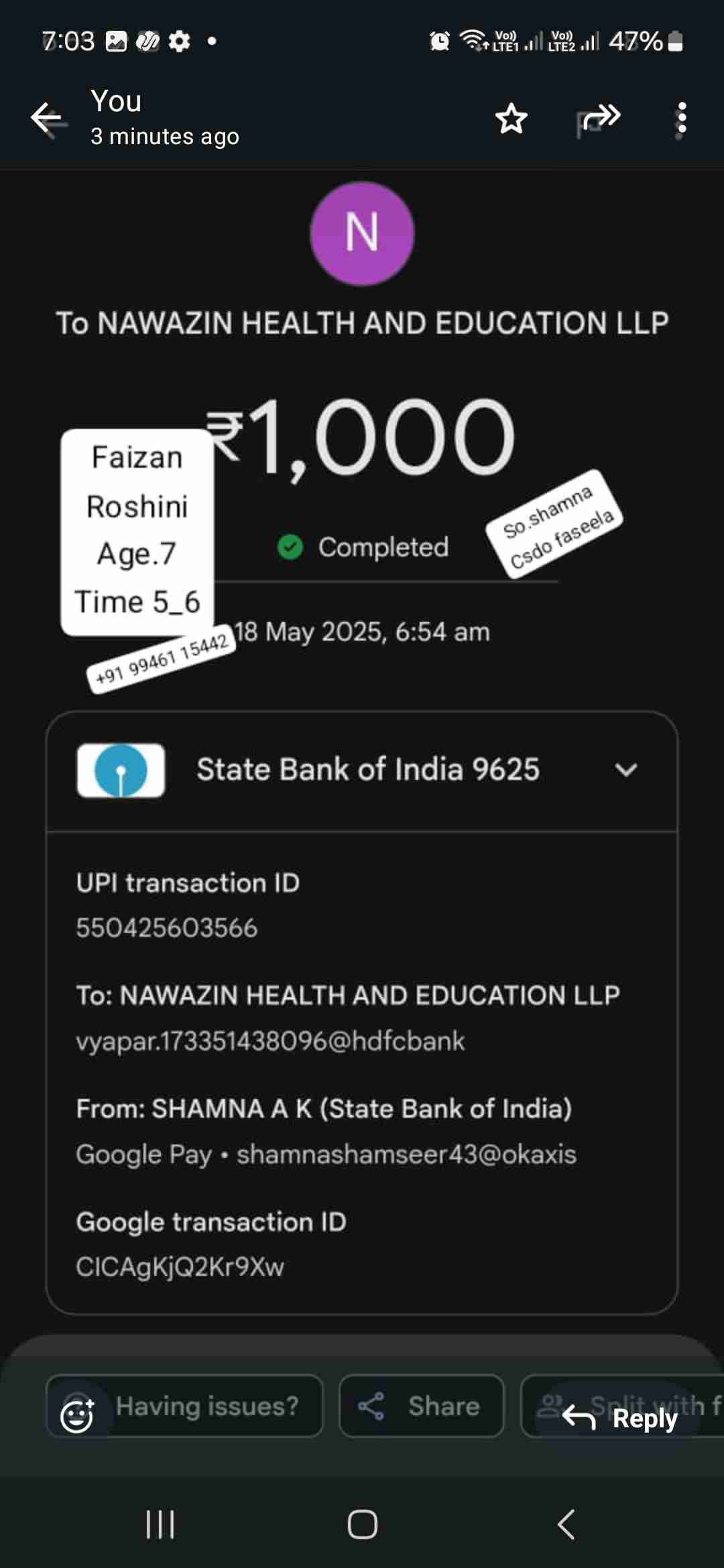724x1568 pixels.
Task: Open the three-dot overflow menu
Action: coord(681,121)
